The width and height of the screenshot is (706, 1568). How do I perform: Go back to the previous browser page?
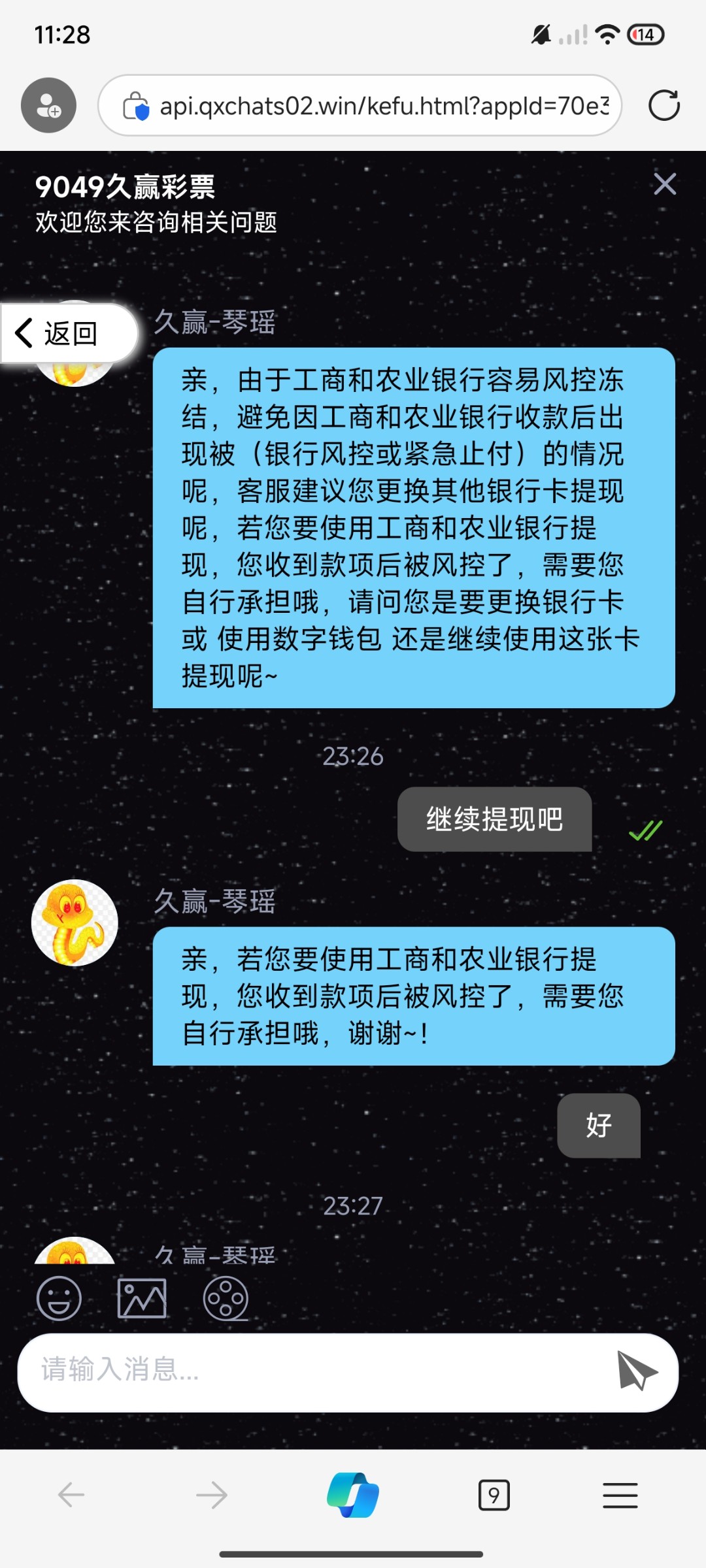(71, 1495)
